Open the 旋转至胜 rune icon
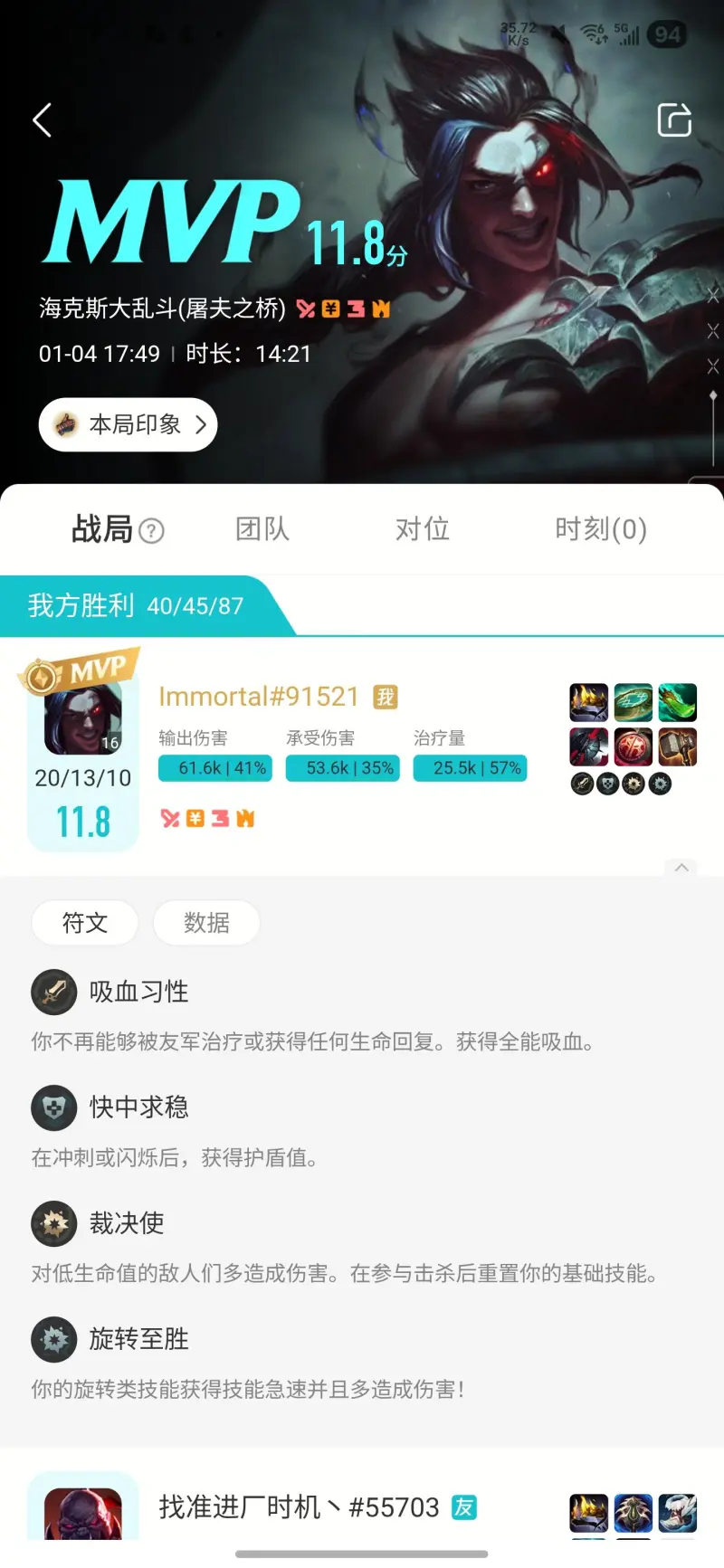Screen dimensions: 724x1568 tap(53, 1339)
